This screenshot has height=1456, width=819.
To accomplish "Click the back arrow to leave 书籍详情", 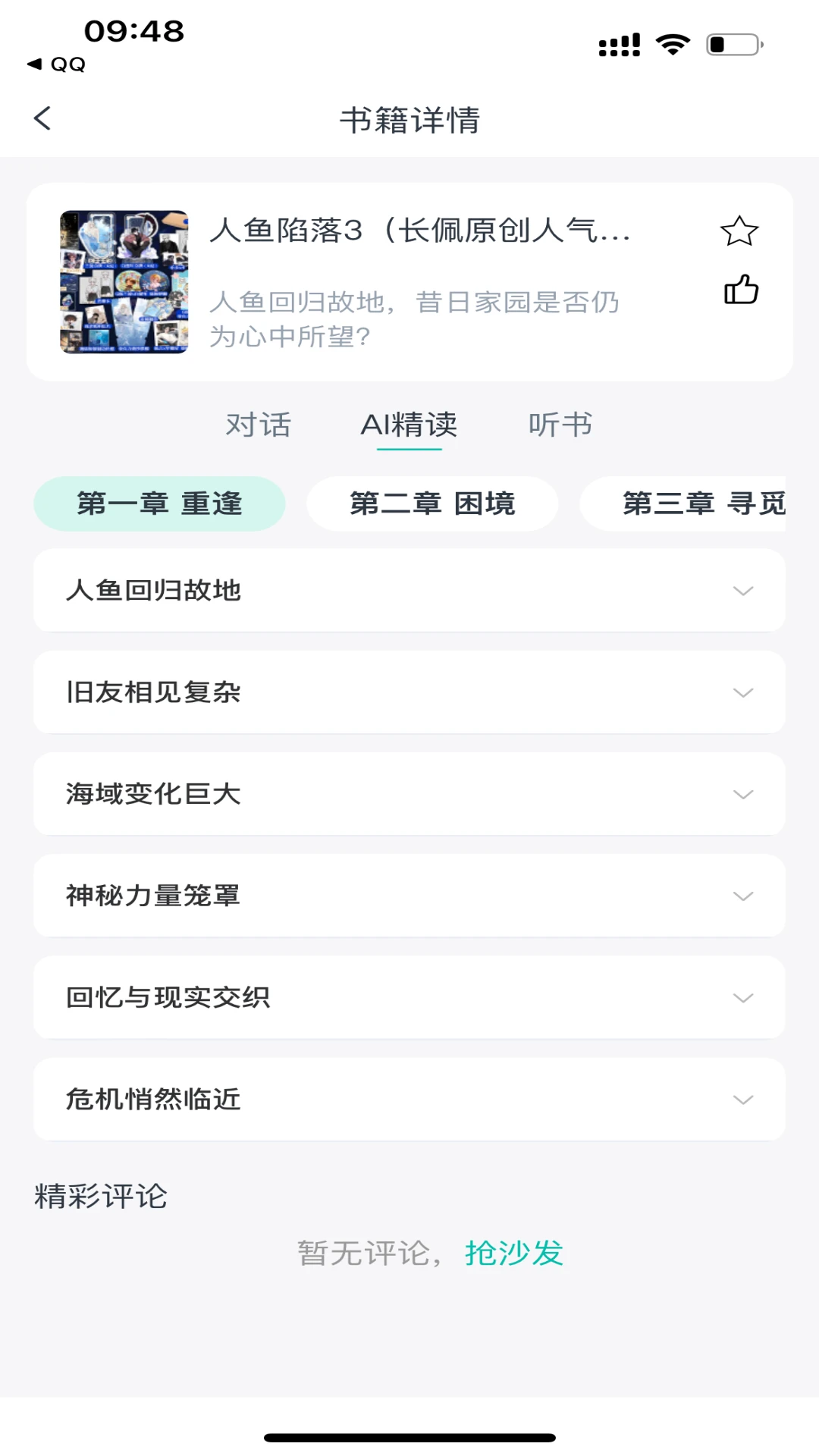I will click(x=43, y=118).
